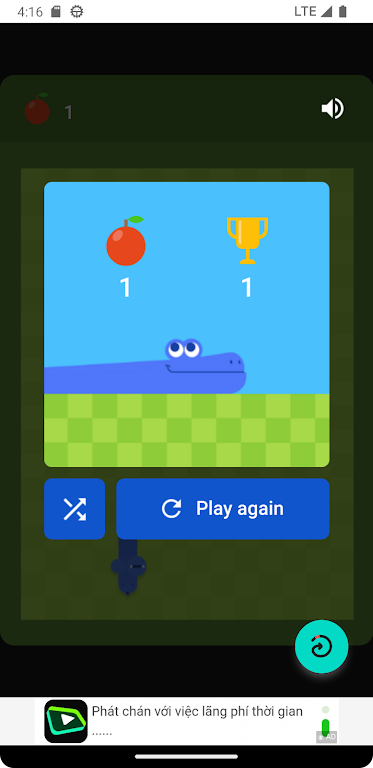373x768 pixels.
Task: Tap the teal floating reload button
Action: click(x=322, y=647)
